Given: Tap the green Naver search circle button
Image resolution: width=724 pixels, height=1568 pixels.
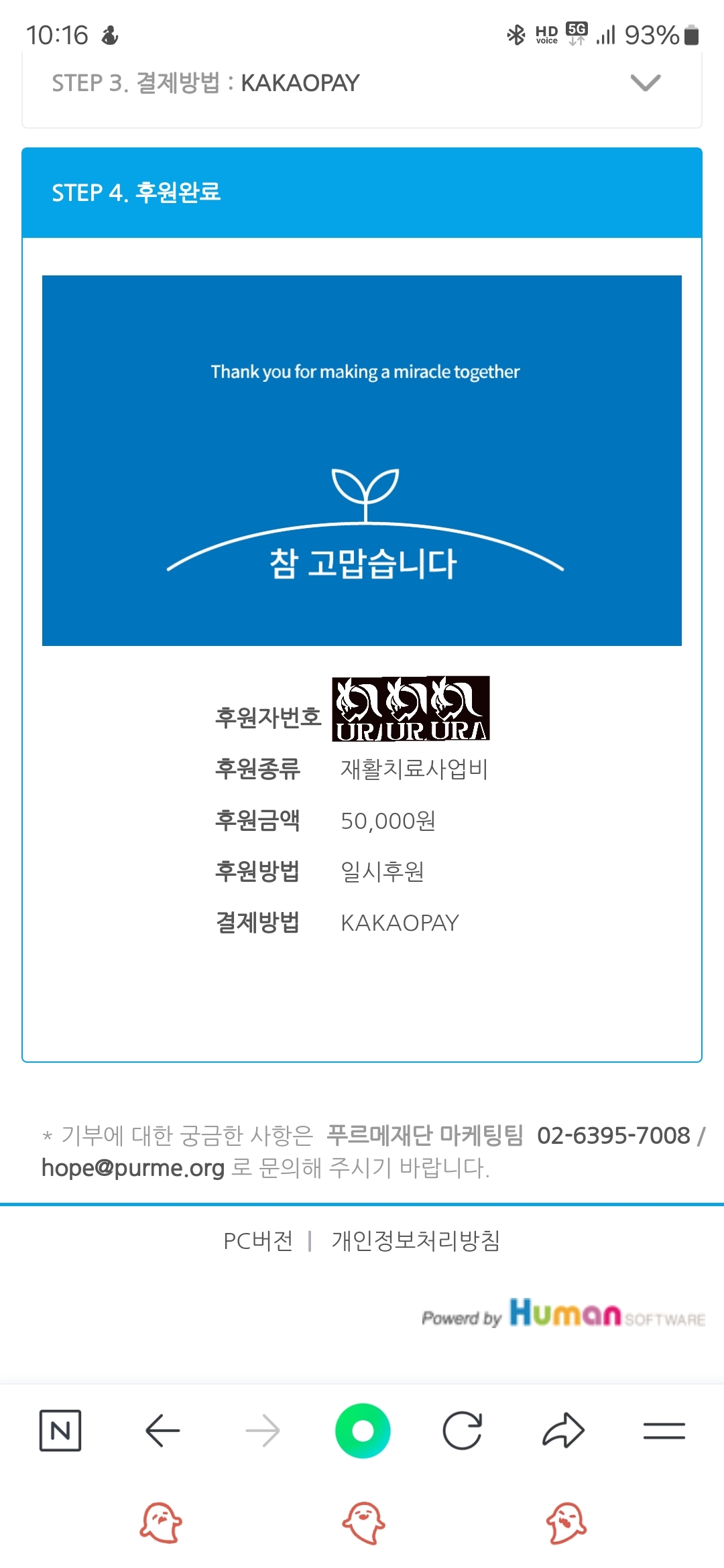Looking at the screenshot, I should pos(363,1431).
